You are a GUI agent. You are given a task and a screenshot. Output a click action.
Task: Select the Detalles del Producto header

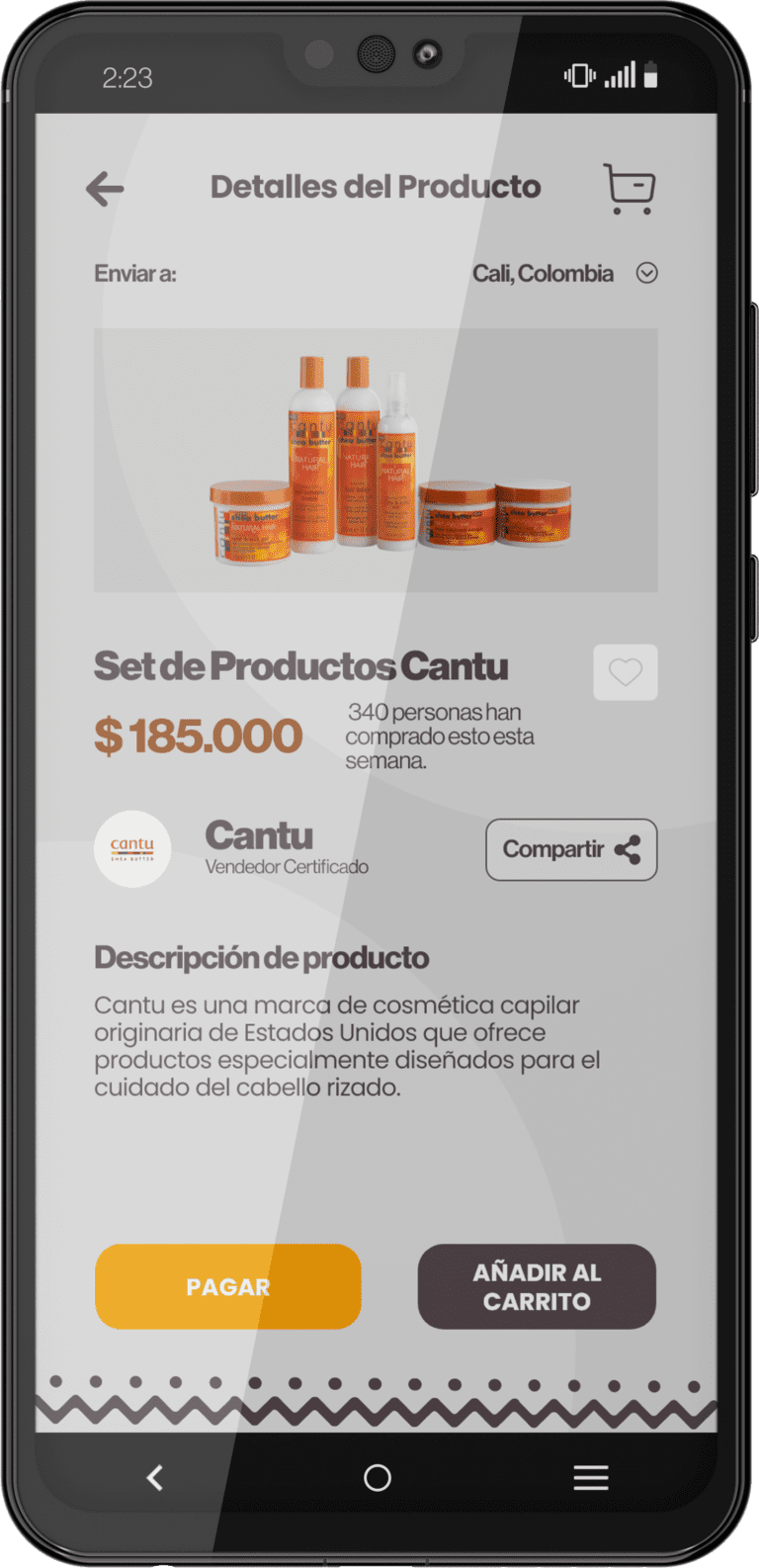point(376,187)
